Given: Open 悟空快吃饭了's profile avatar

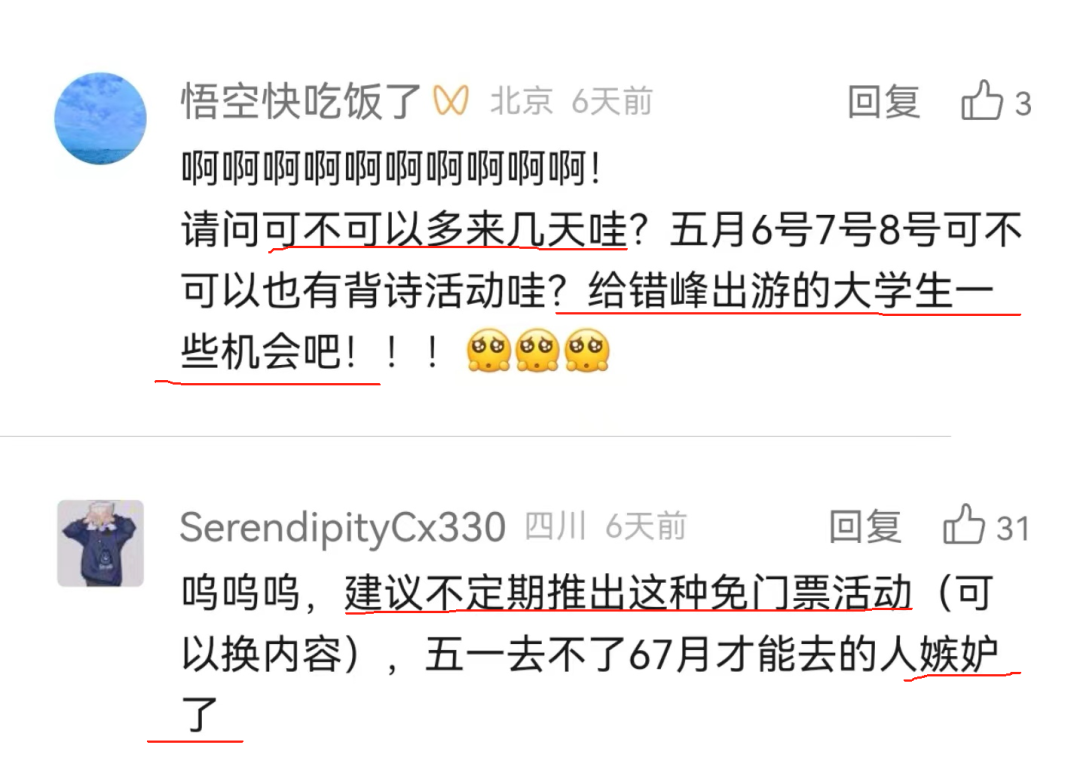Looking at the screenshot, I should point(100,118).
